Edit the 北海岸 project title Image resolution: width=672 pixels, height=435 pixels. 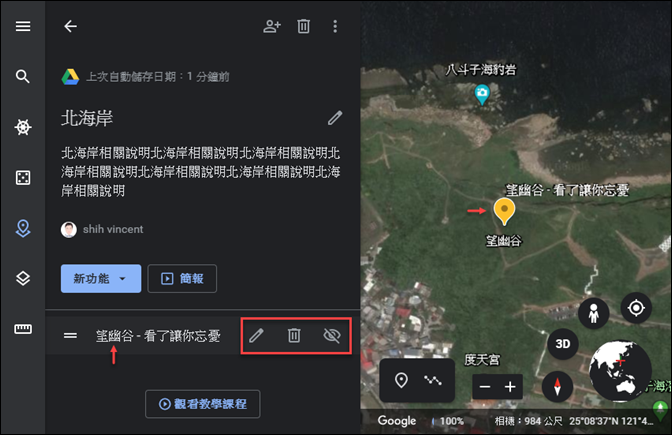pyautogui.click(x=335, y=118)
